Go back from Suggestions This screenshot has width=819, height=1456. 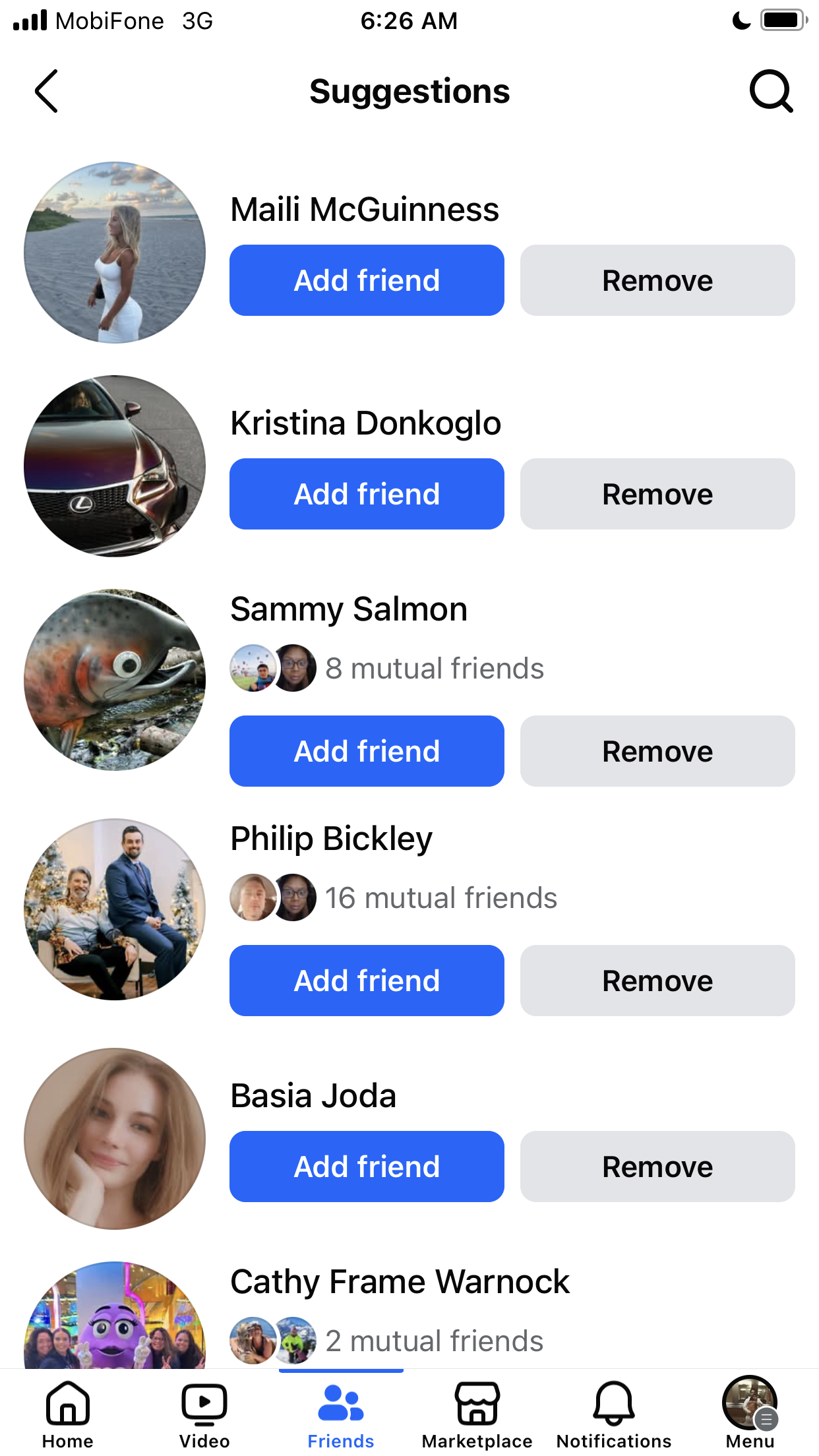pyautogui.click(x=46, y=91)
